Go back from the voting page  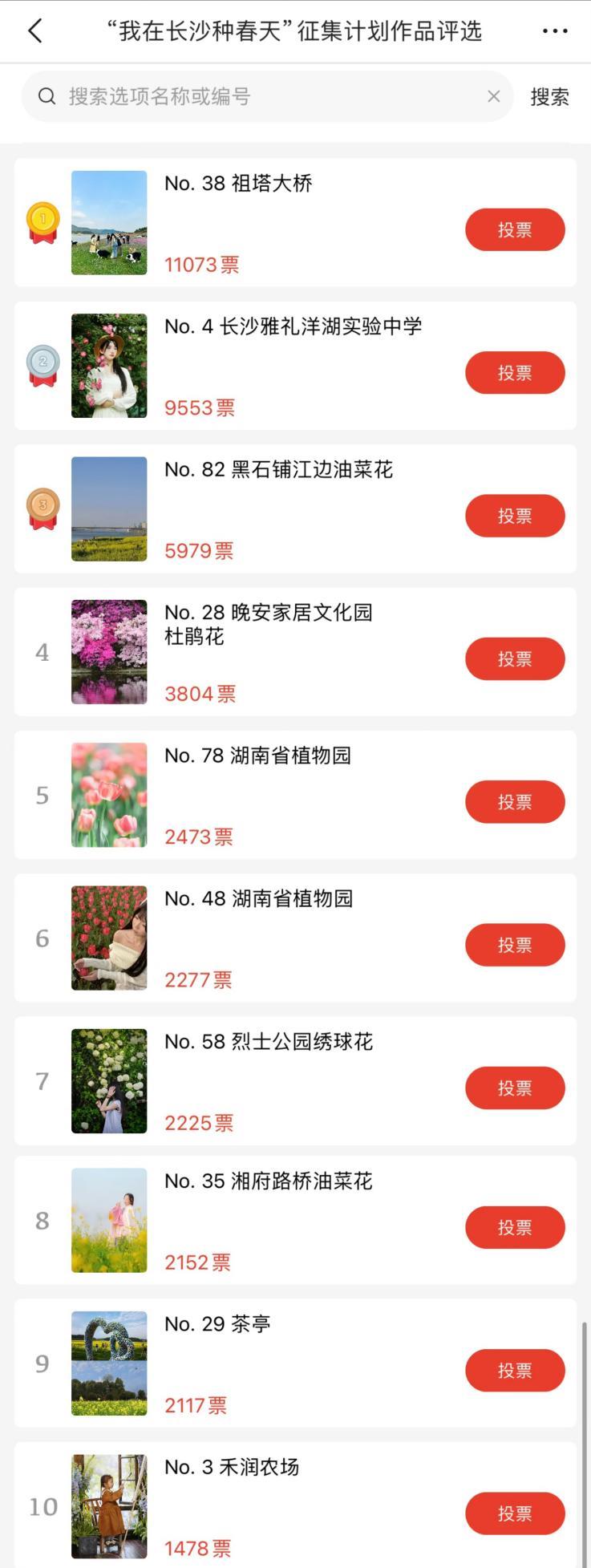coord(35,31)
